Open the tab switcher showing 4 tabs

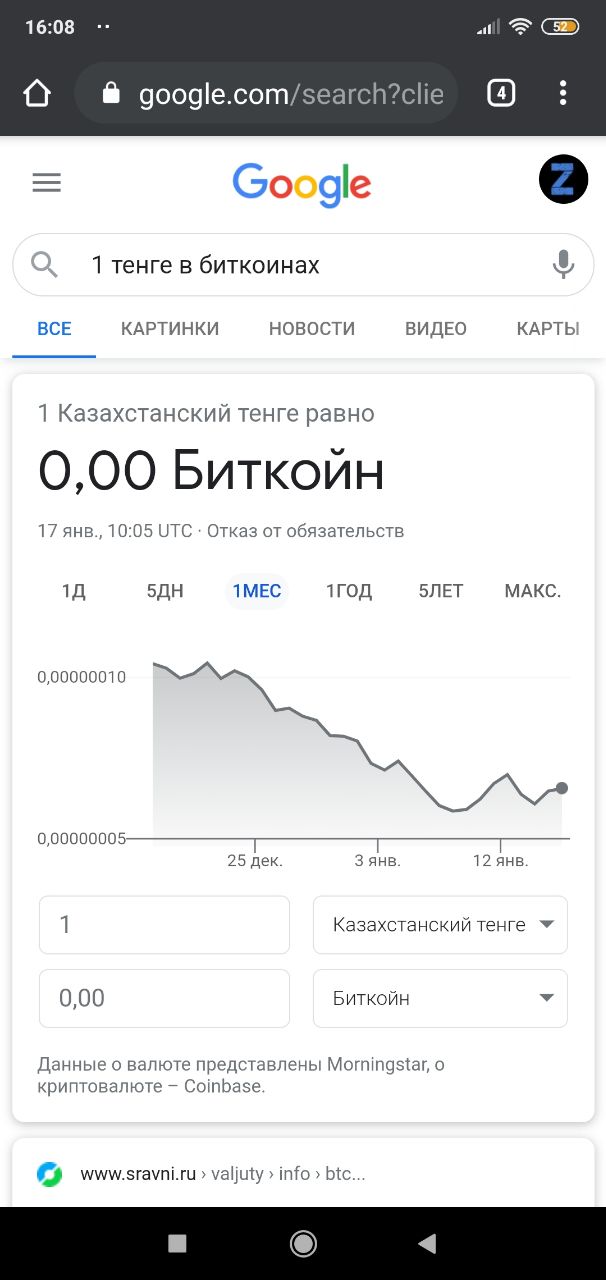[501, 94]
